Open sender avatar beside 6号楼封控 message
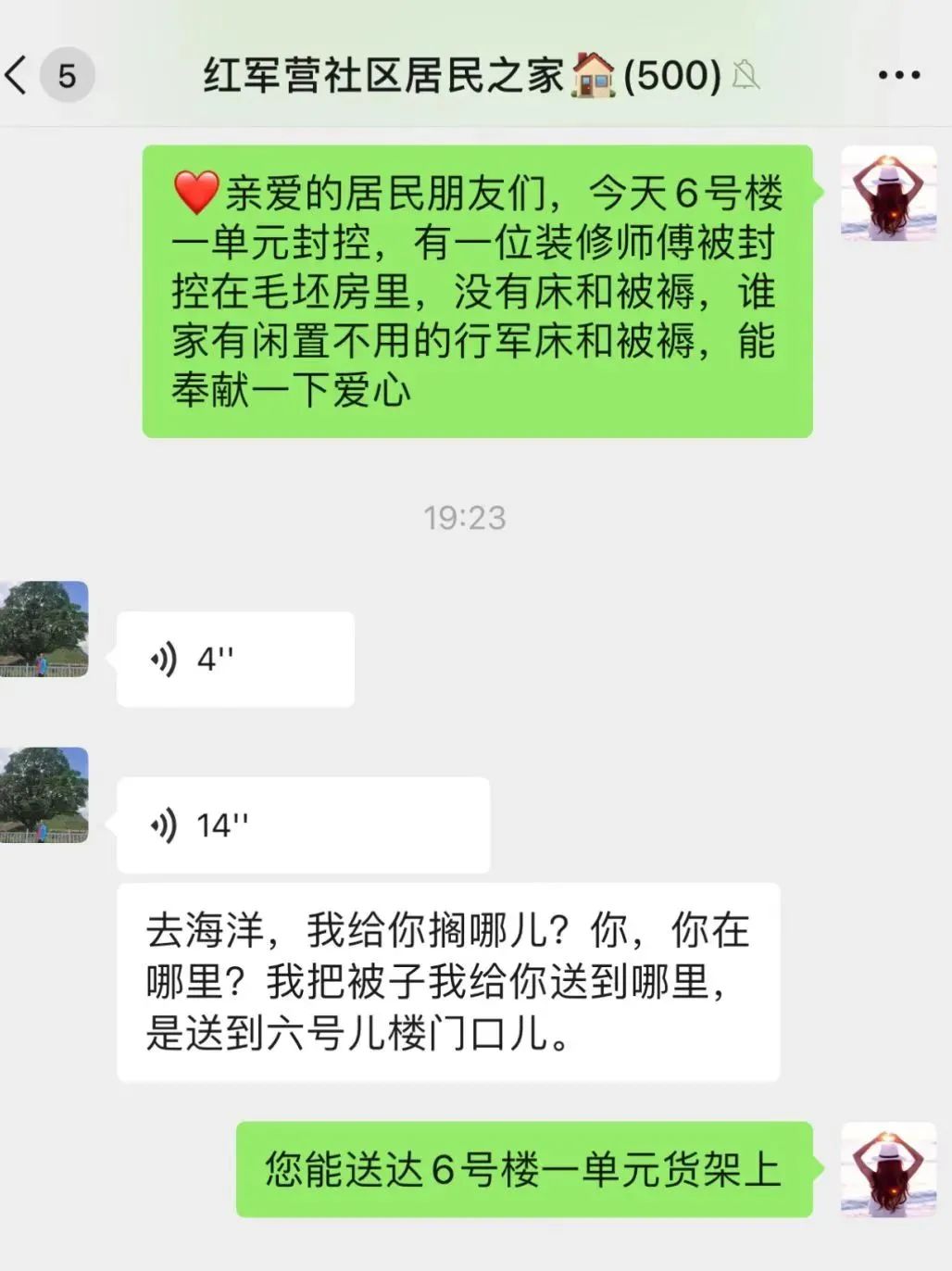This screenshot has width=952, height=1271. [888, 193]
